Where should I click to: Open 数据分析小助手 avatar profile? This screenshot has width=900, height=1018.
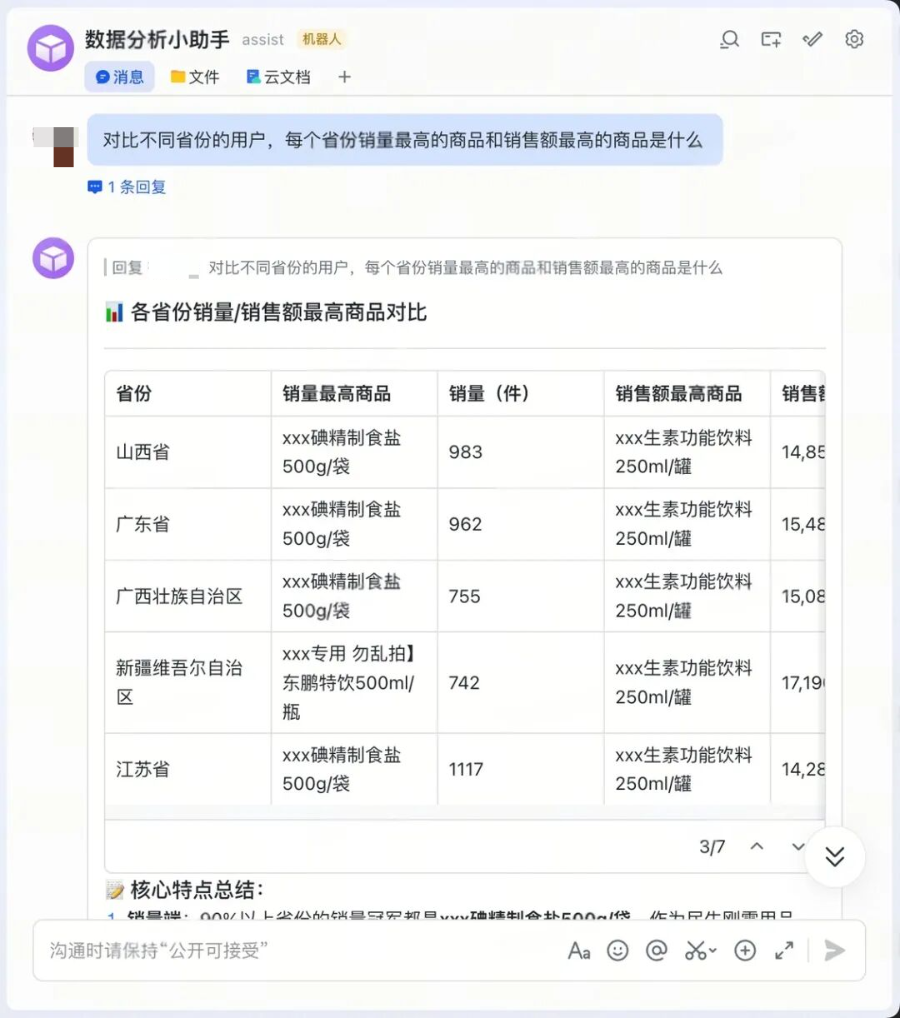click(x=51, y=48)
